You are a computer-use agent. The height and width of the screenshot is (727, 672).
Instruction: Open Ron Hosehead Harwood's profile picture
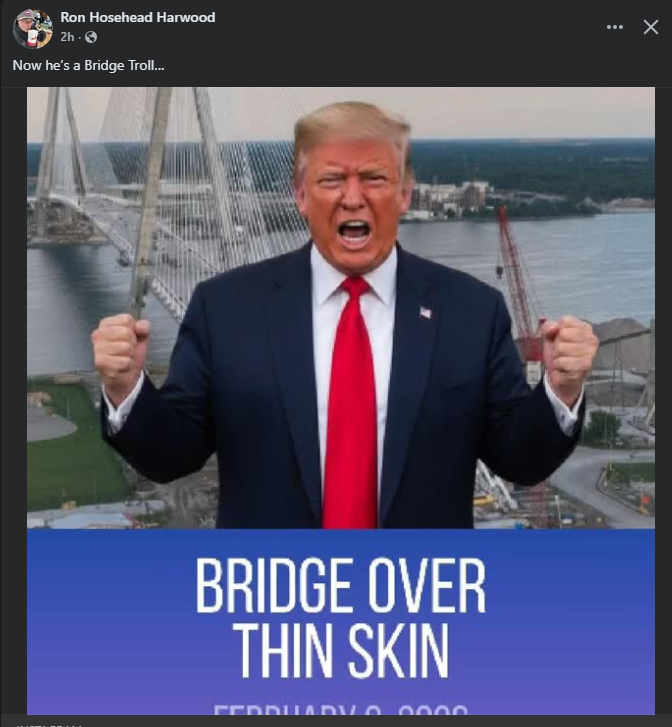(32, 28)
